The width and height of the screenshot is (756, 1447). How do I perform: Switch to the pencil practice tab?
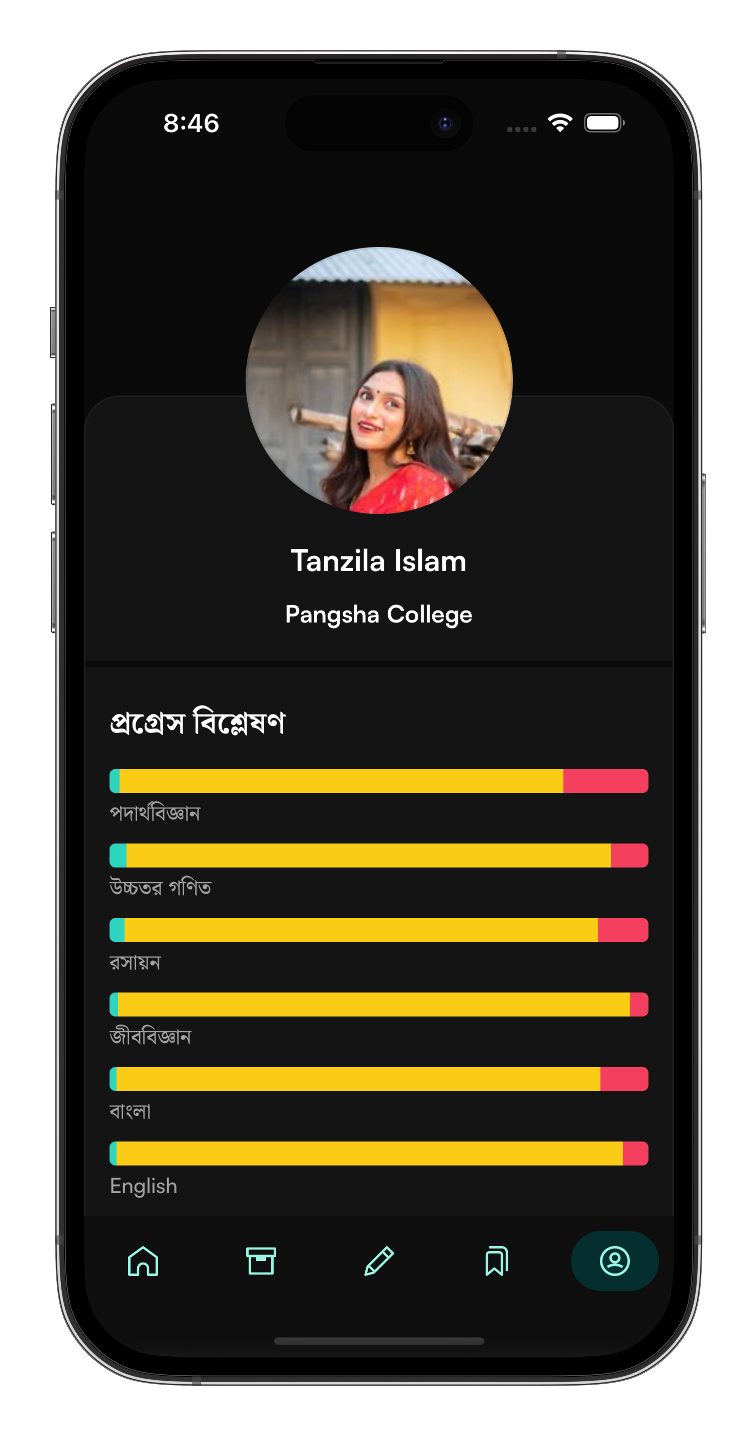(378, 1261)
